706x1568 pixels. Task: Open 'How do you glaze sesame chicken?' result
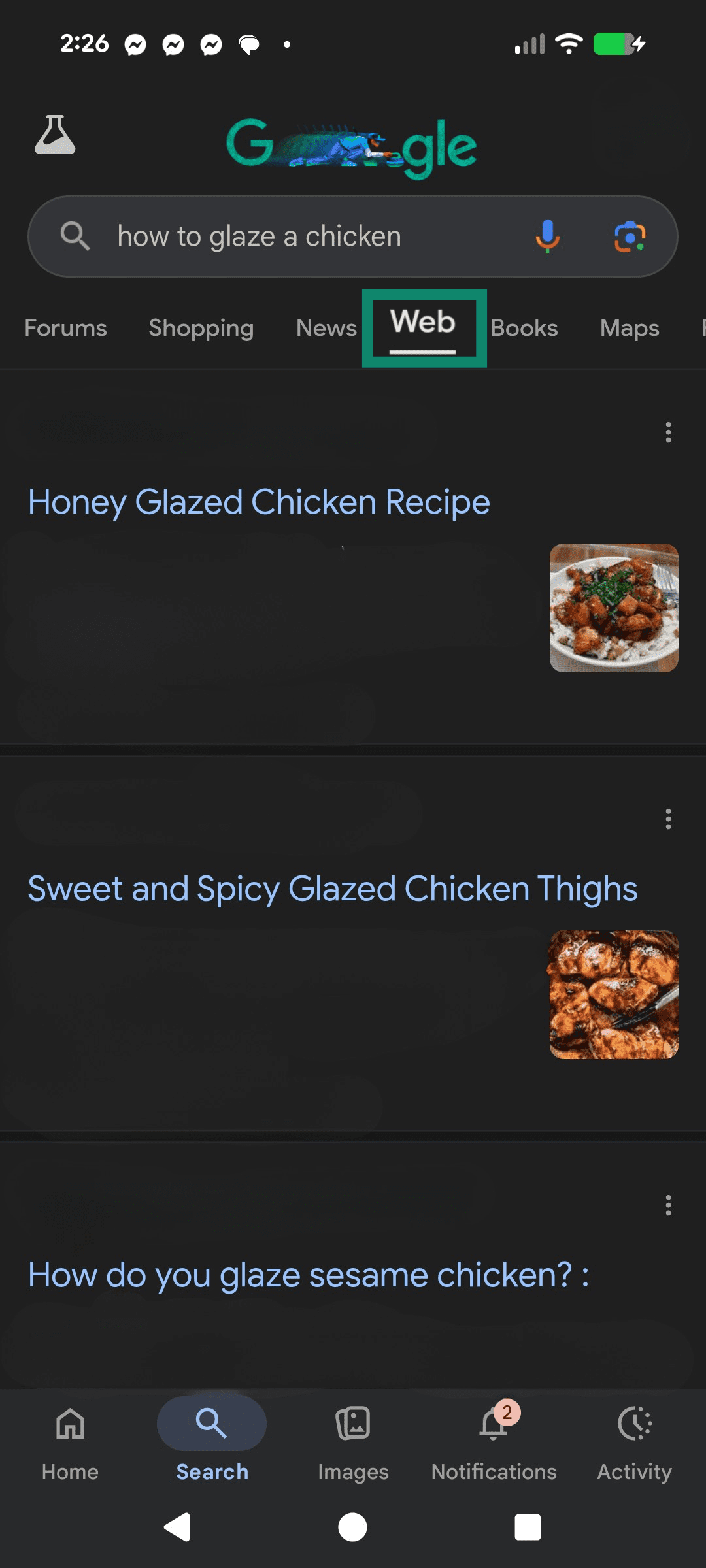click(309, 1275)
